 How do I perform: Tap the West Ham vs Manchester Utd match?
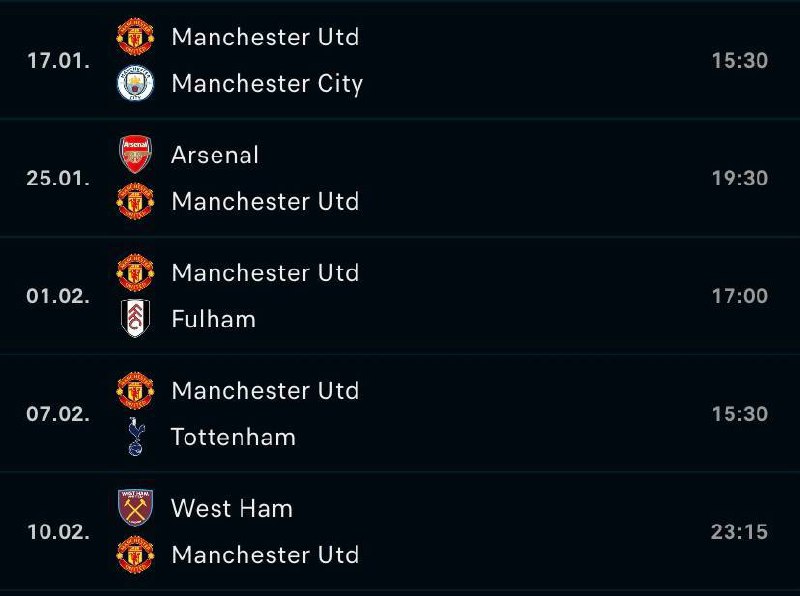click(400, 532)
